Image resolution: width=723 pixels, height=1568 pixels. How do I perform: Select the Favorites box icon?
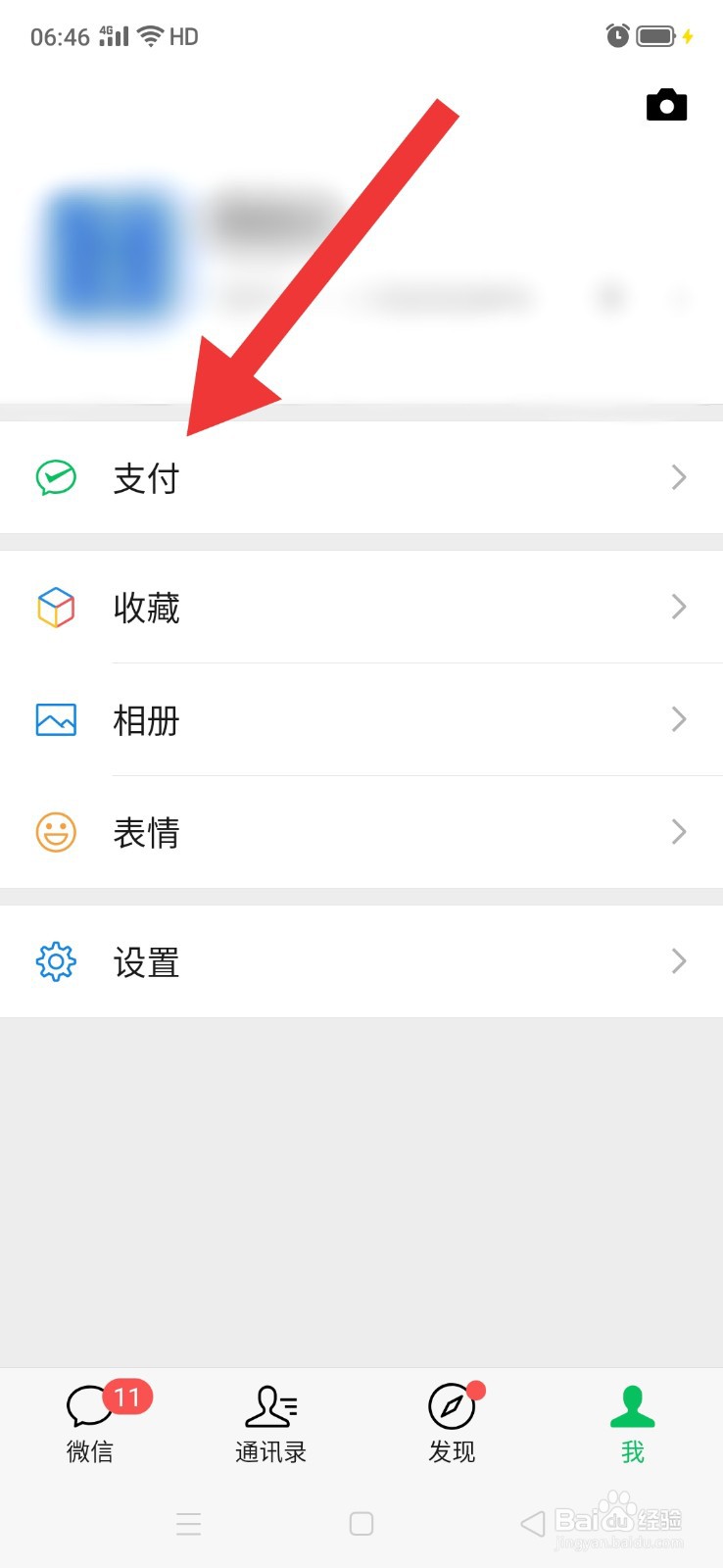[x=56, y=608]
